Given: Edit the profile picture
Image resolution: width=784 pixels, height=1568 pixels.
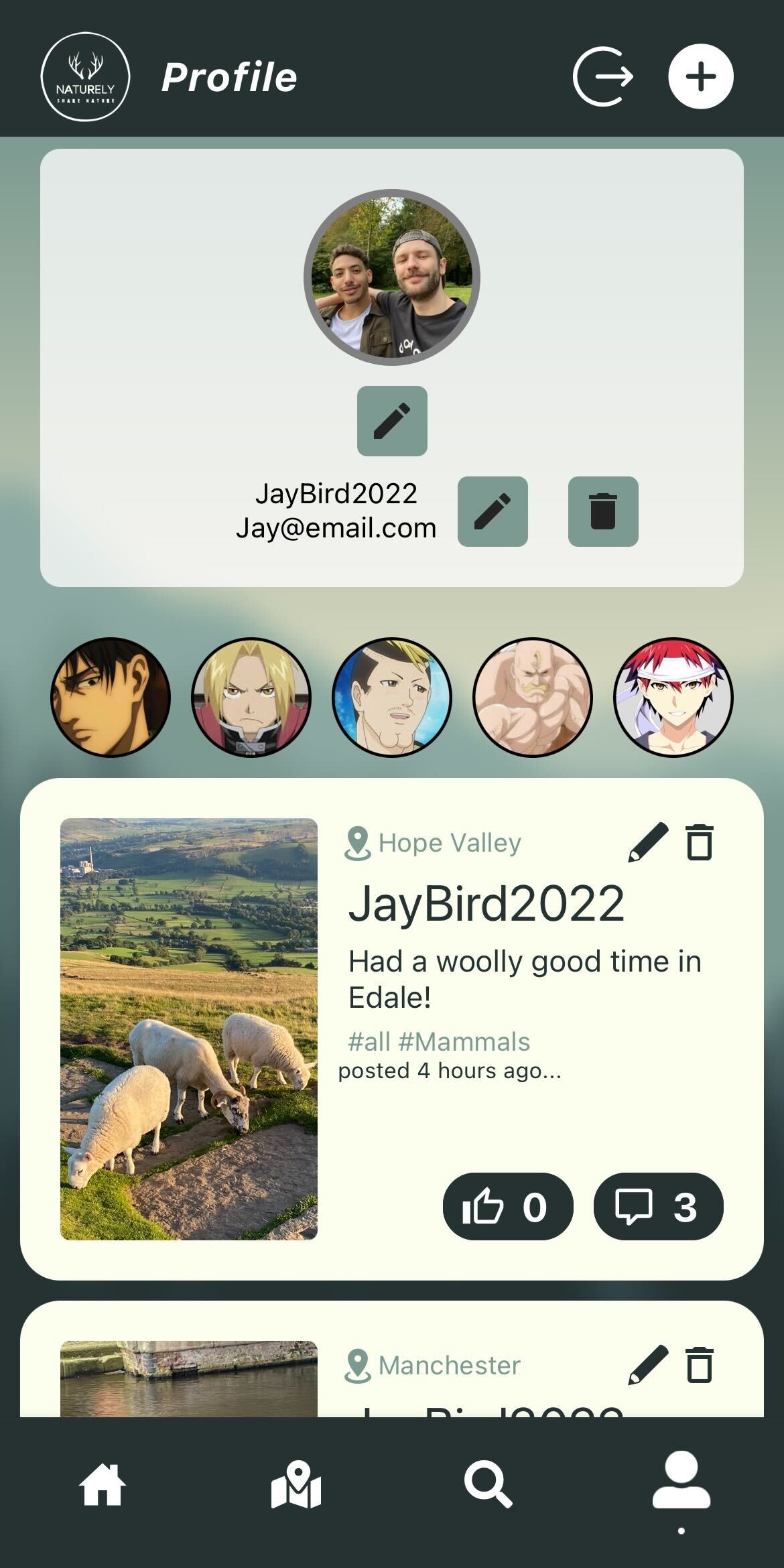Looking at the screenshot, I should [x=392, y=421].
